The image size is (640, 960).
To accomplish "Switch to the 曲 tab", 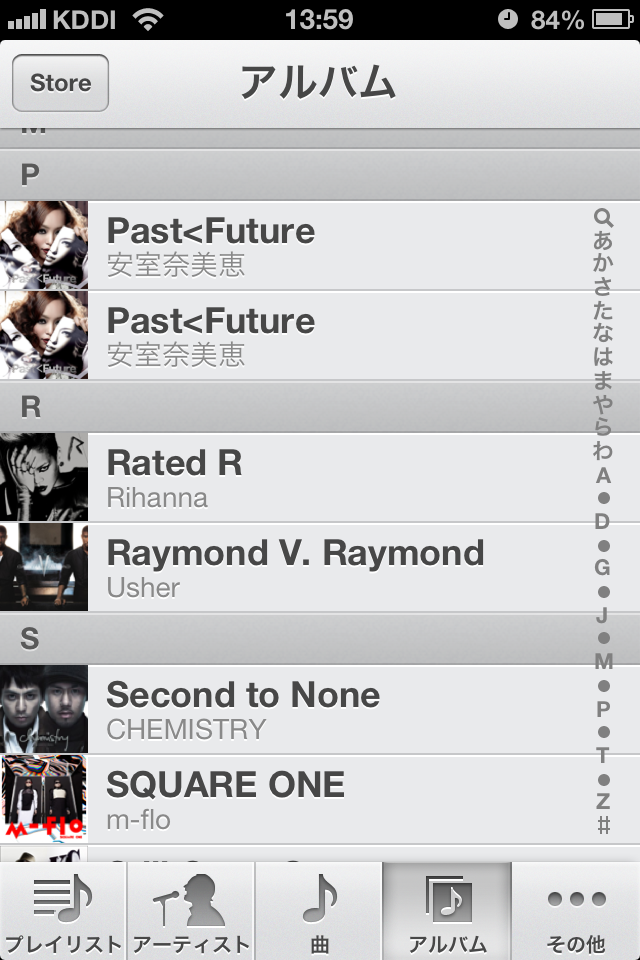I will [319, 911].
